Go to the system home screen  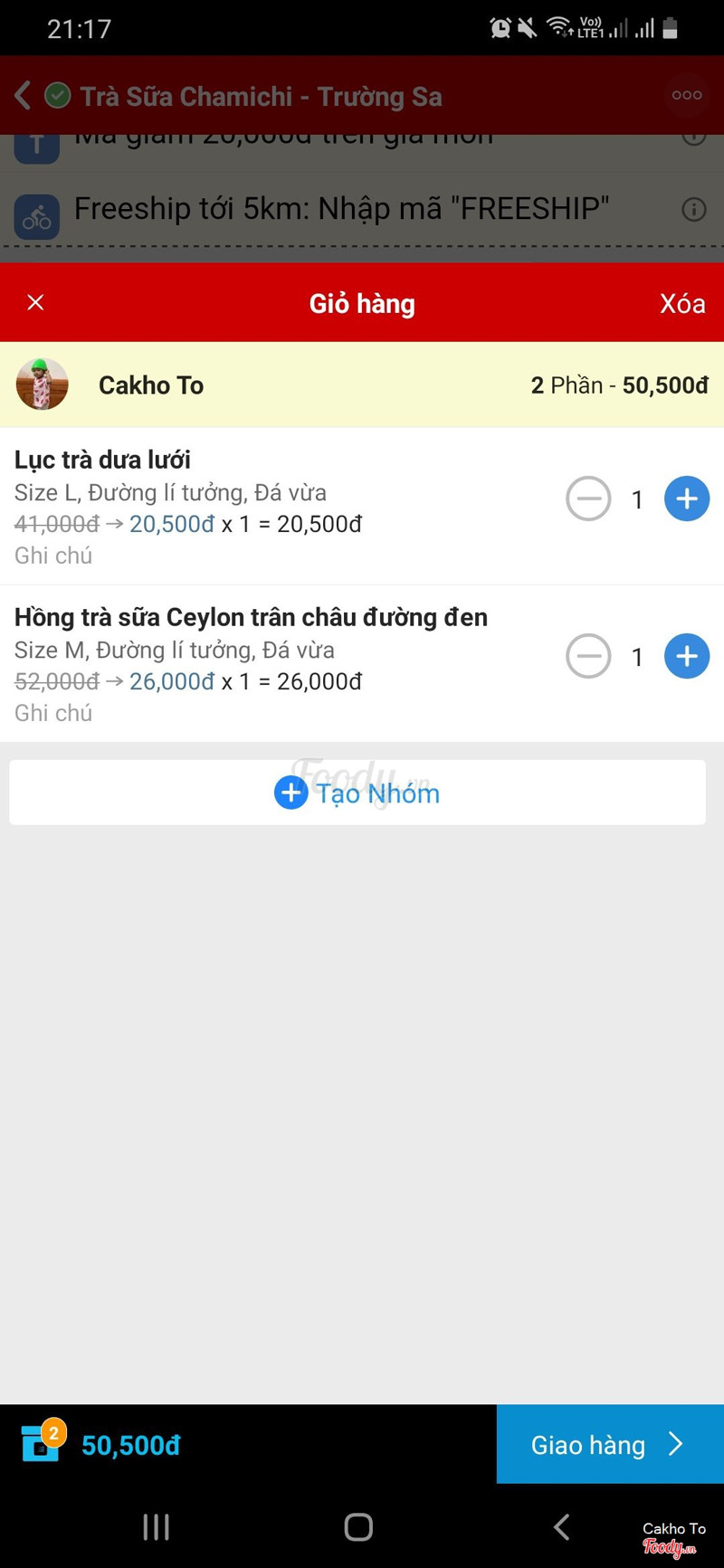pos(358,1527)
